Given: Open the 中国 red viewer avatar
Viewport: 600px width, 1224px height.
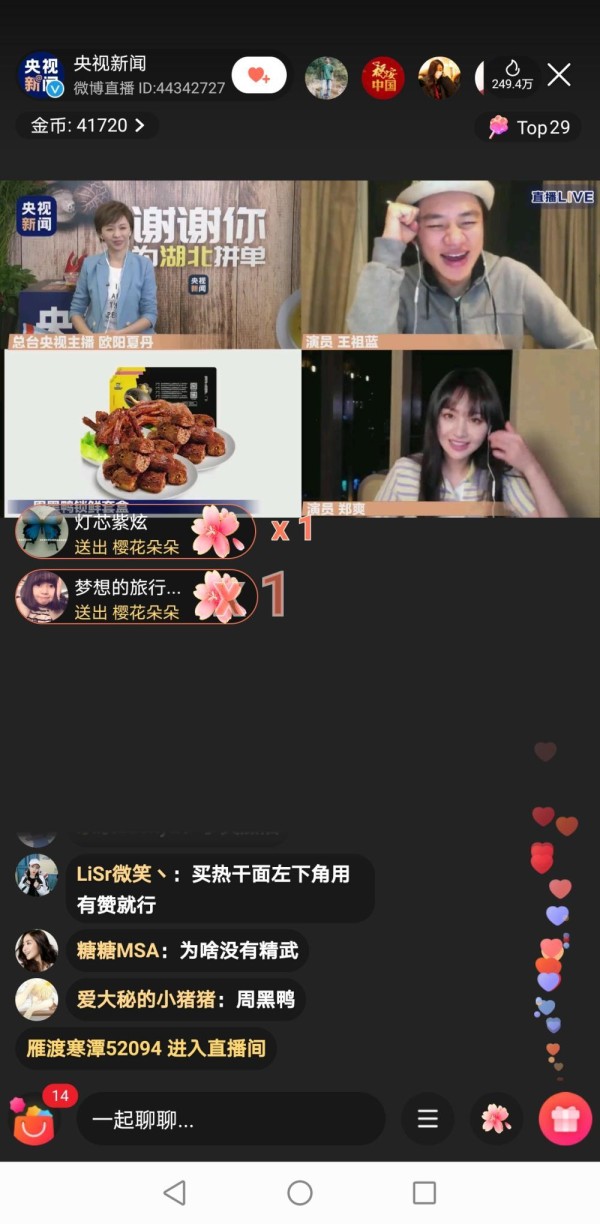Looking at the screenshot, I should 383,77.
